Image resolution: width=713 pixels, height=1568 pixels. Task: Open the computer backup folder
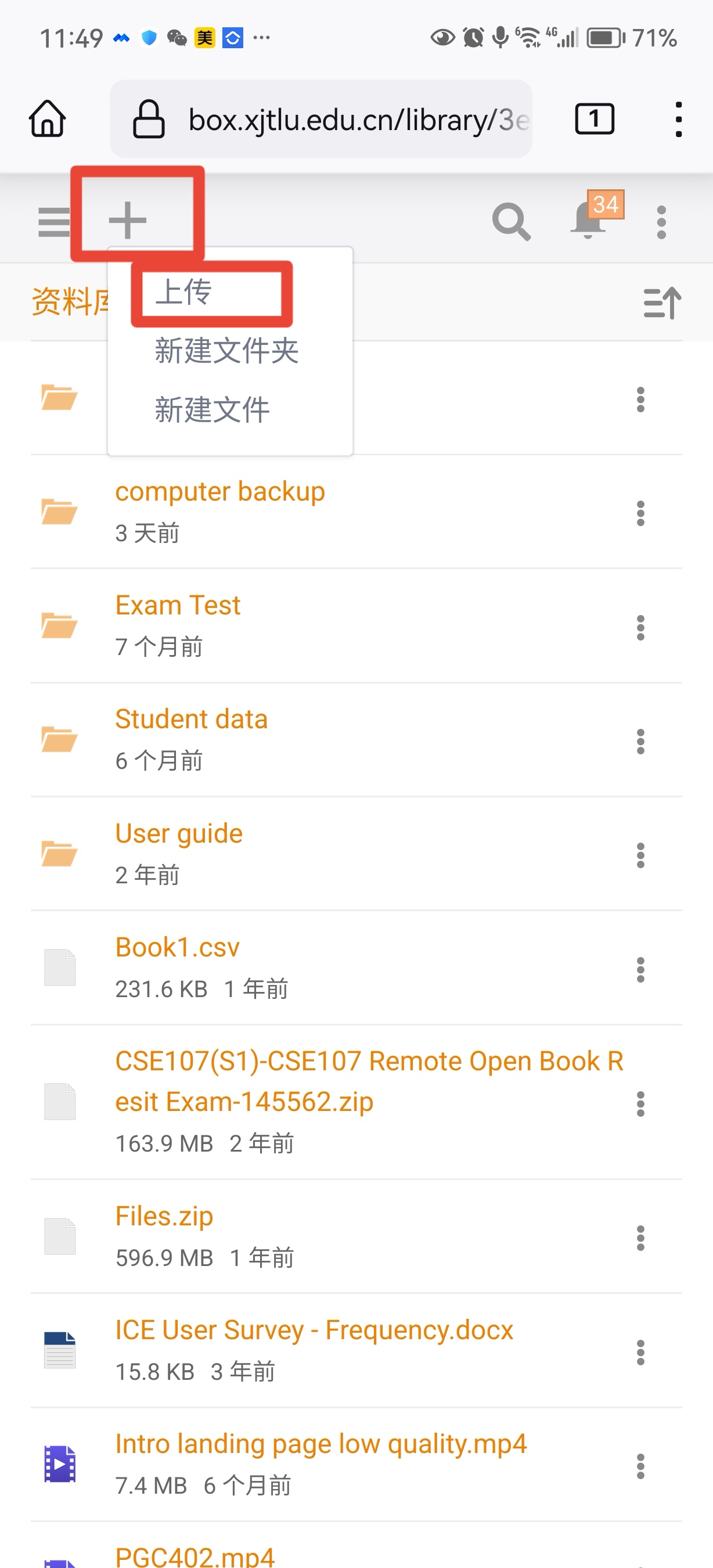(x=219, y=491)
